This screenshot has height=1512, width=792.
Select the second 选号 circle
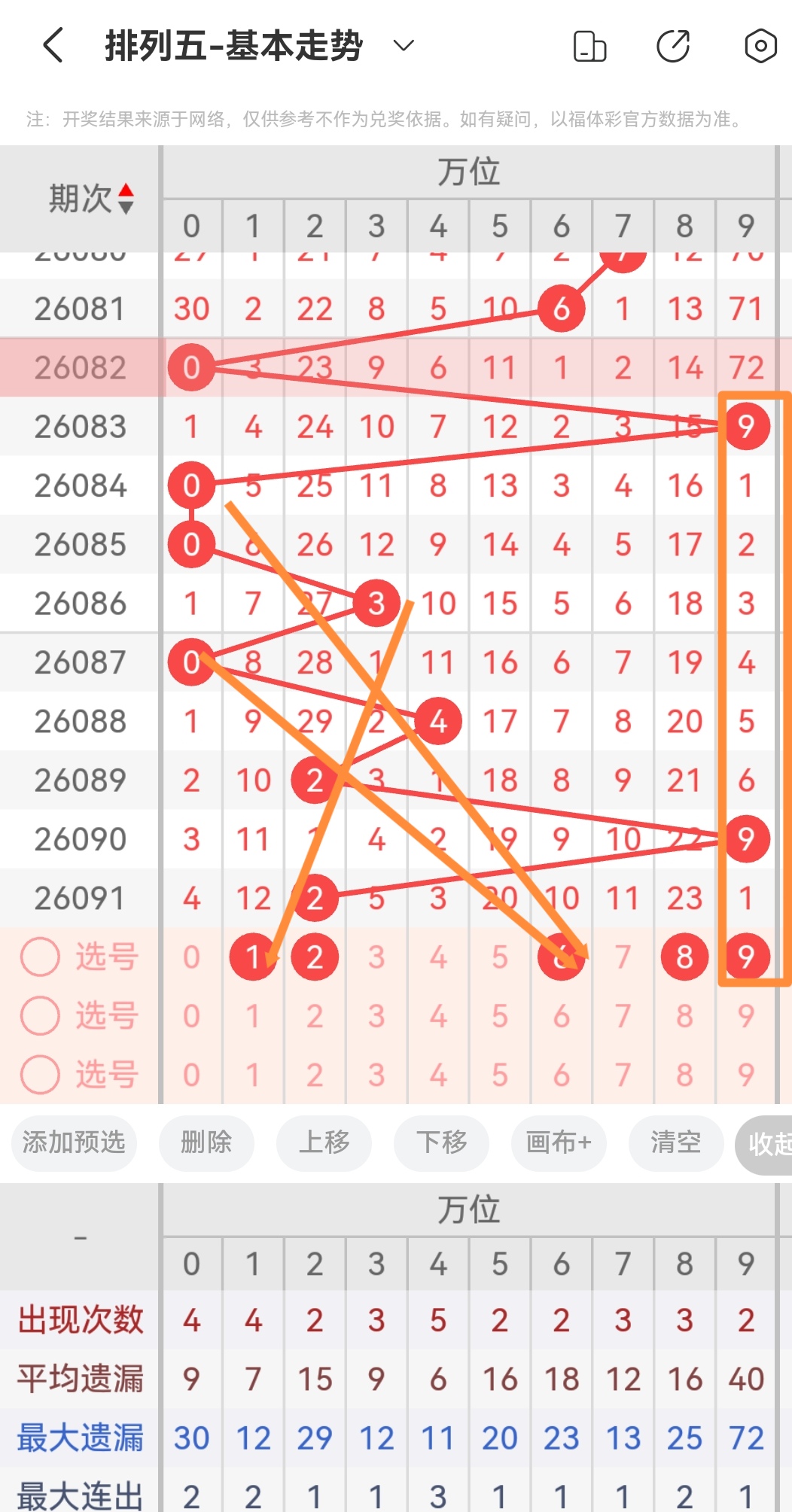40,1016
